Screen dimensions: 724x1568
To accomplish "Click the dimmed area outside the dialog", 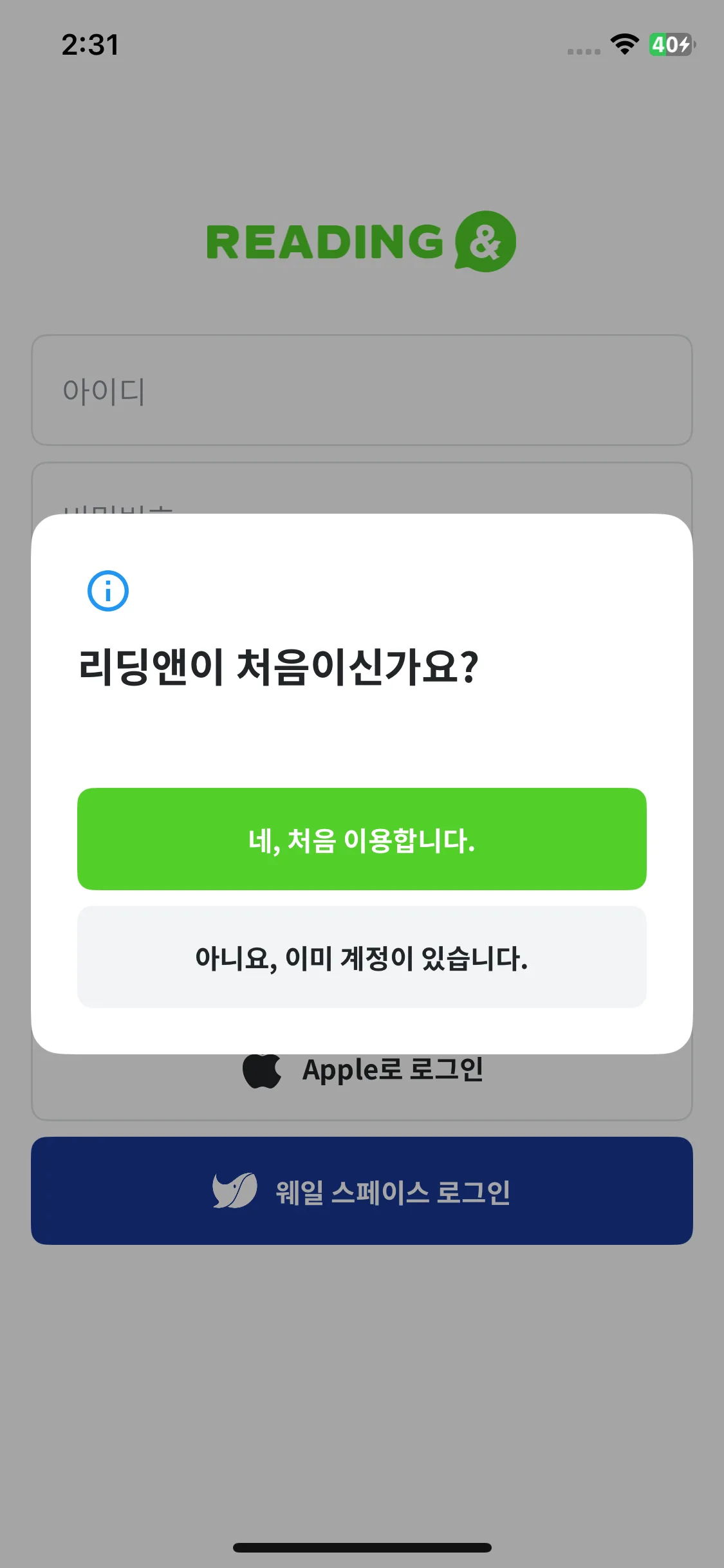I will 362,1384.
